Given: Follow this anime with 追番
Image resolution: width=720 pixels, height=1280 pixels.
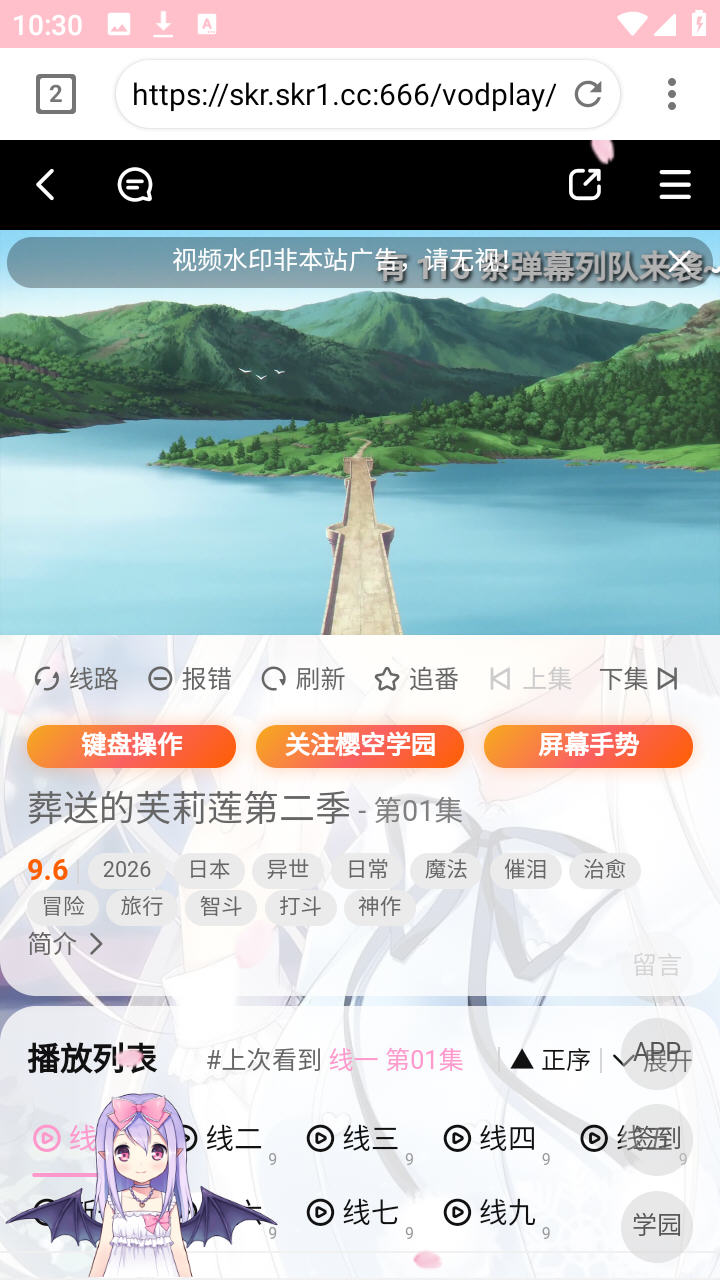Looking at the screenshot, I should 416,680.
